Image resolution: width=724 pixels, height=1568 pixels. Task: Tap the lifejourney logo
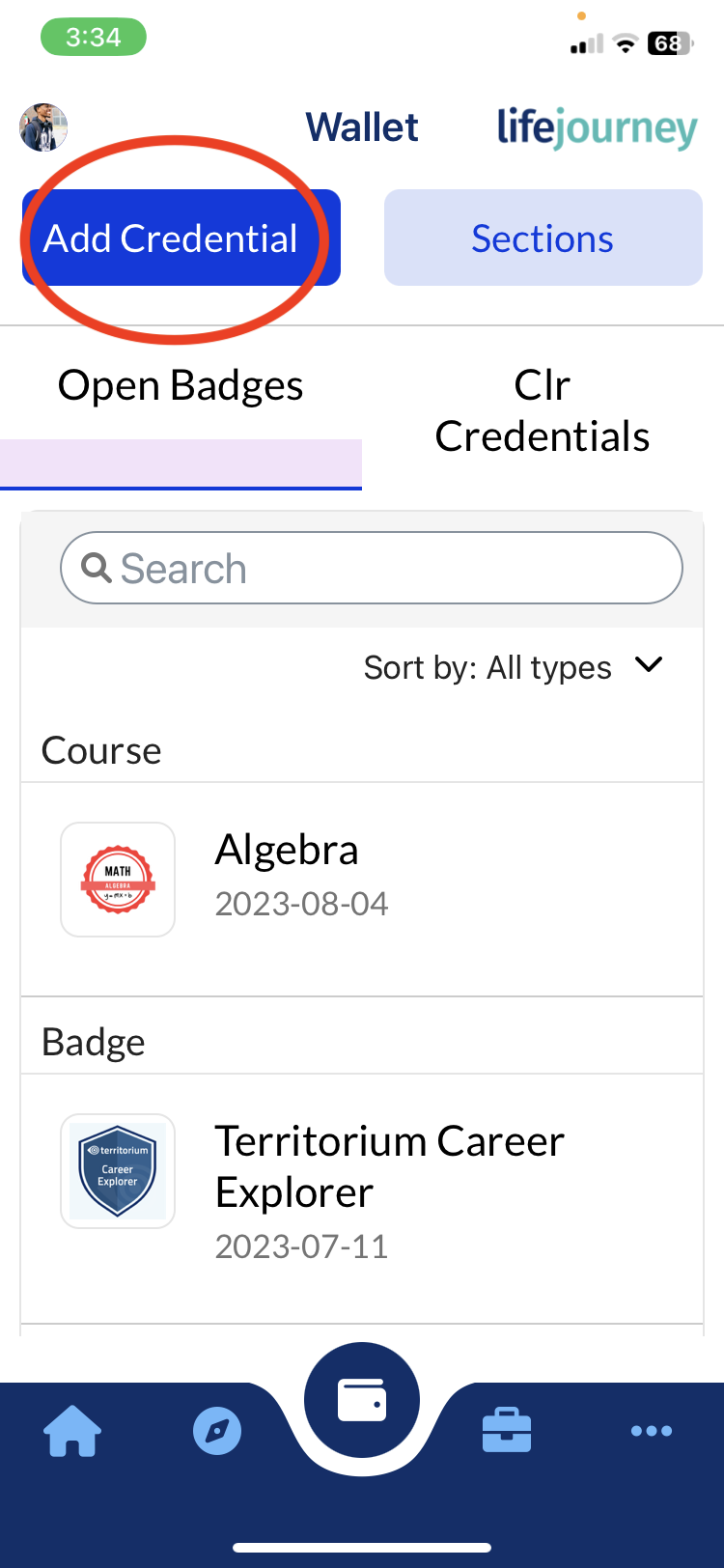pyautogui.click(x=595, y=126)
